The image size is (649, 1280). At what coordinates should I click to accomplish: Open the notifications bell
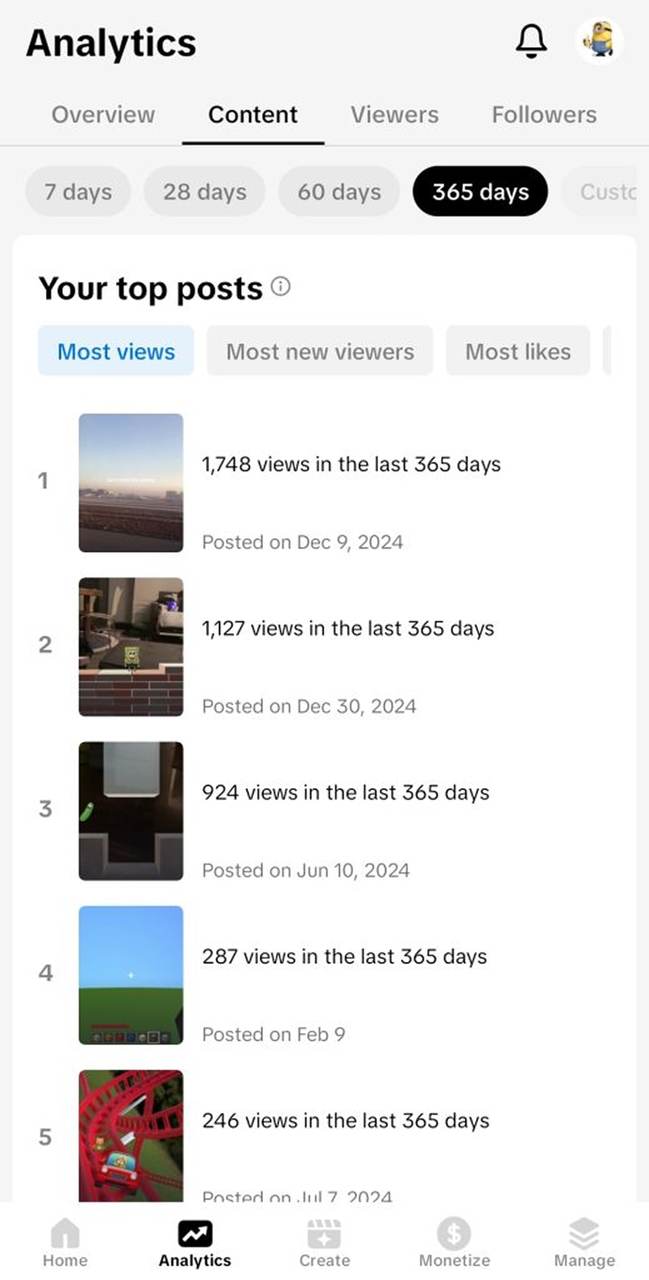(x=531, y=41)
